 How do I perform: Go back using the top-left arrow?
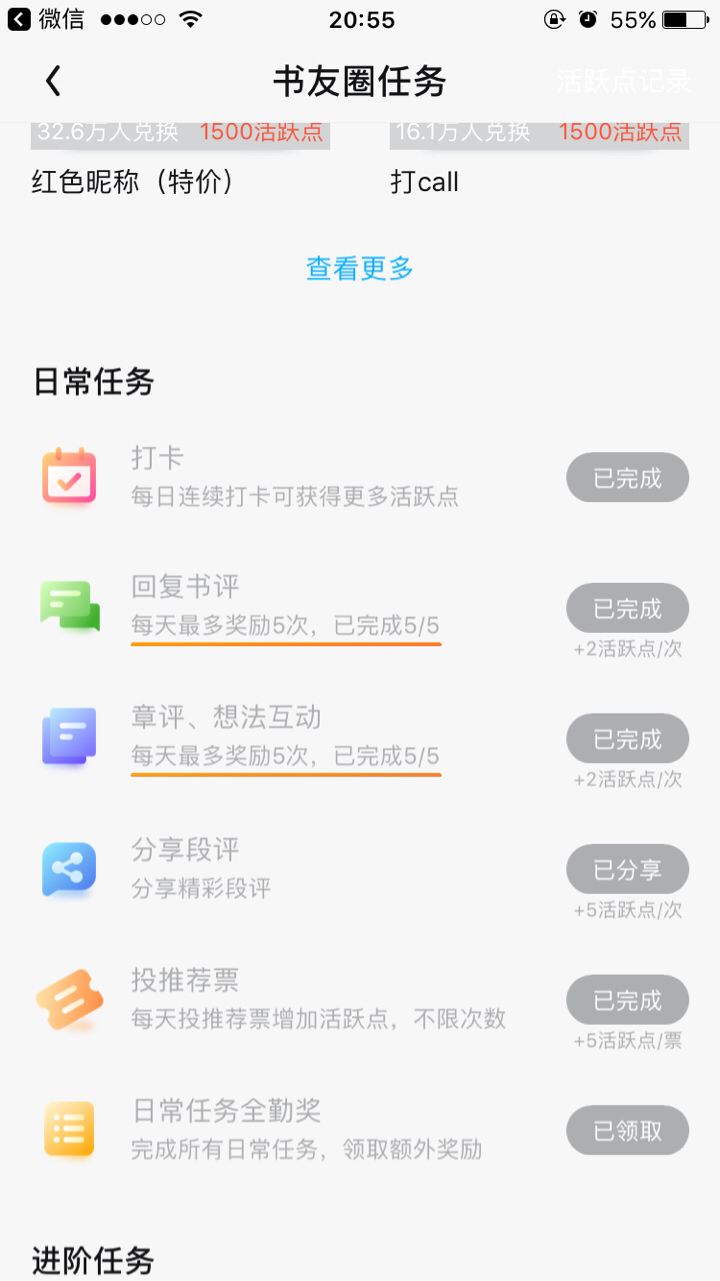pyautogui.click(x=53, y=81)
